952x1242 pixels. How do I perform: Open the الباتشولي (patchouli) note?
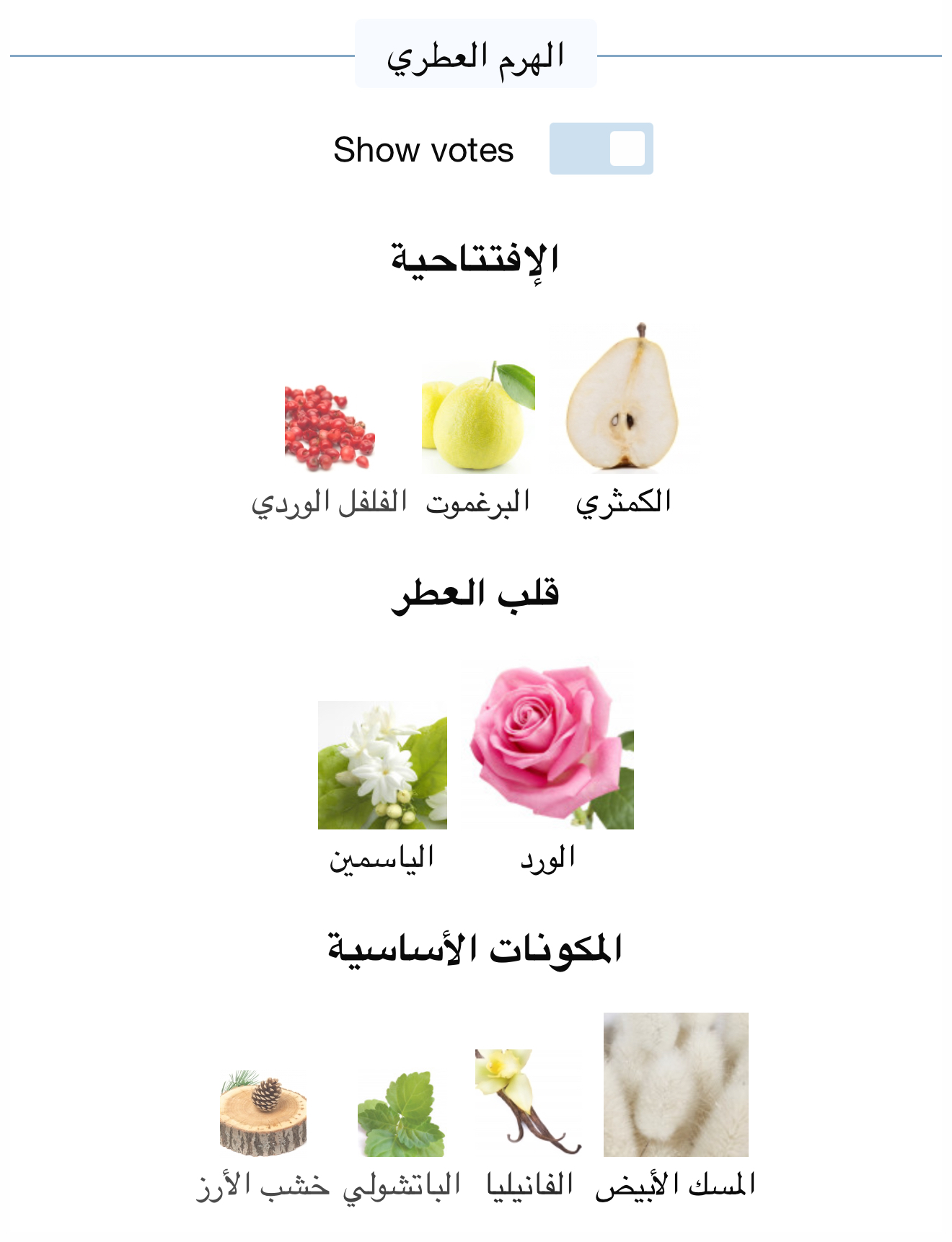click(x=401, y=1114)
